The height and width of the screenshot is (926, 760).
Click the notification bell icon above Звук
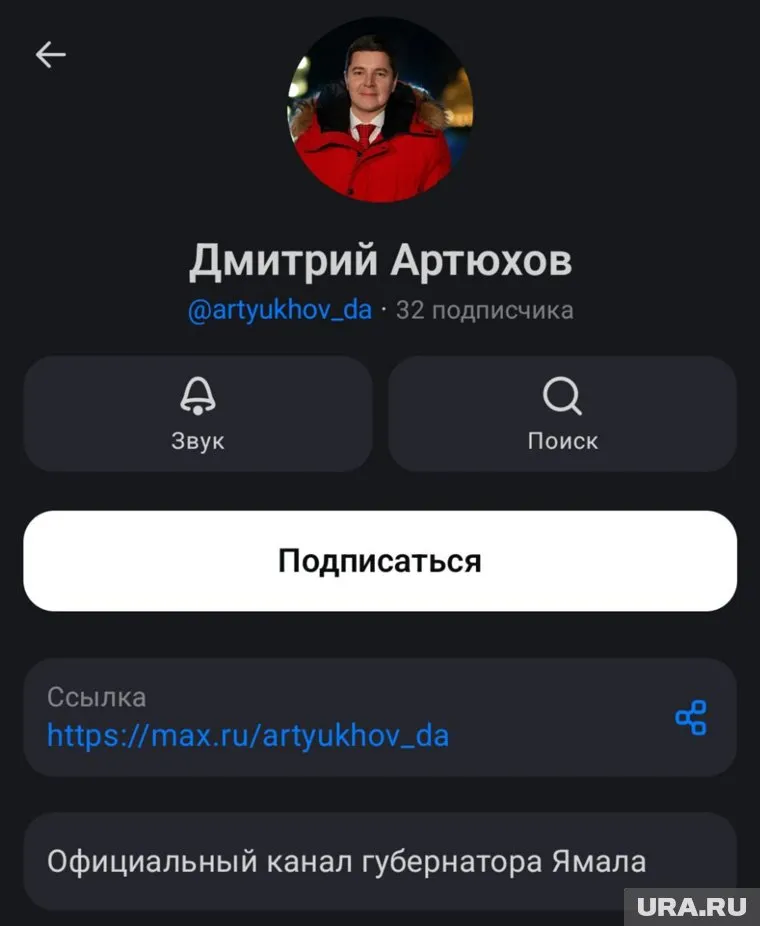[197, 397]
